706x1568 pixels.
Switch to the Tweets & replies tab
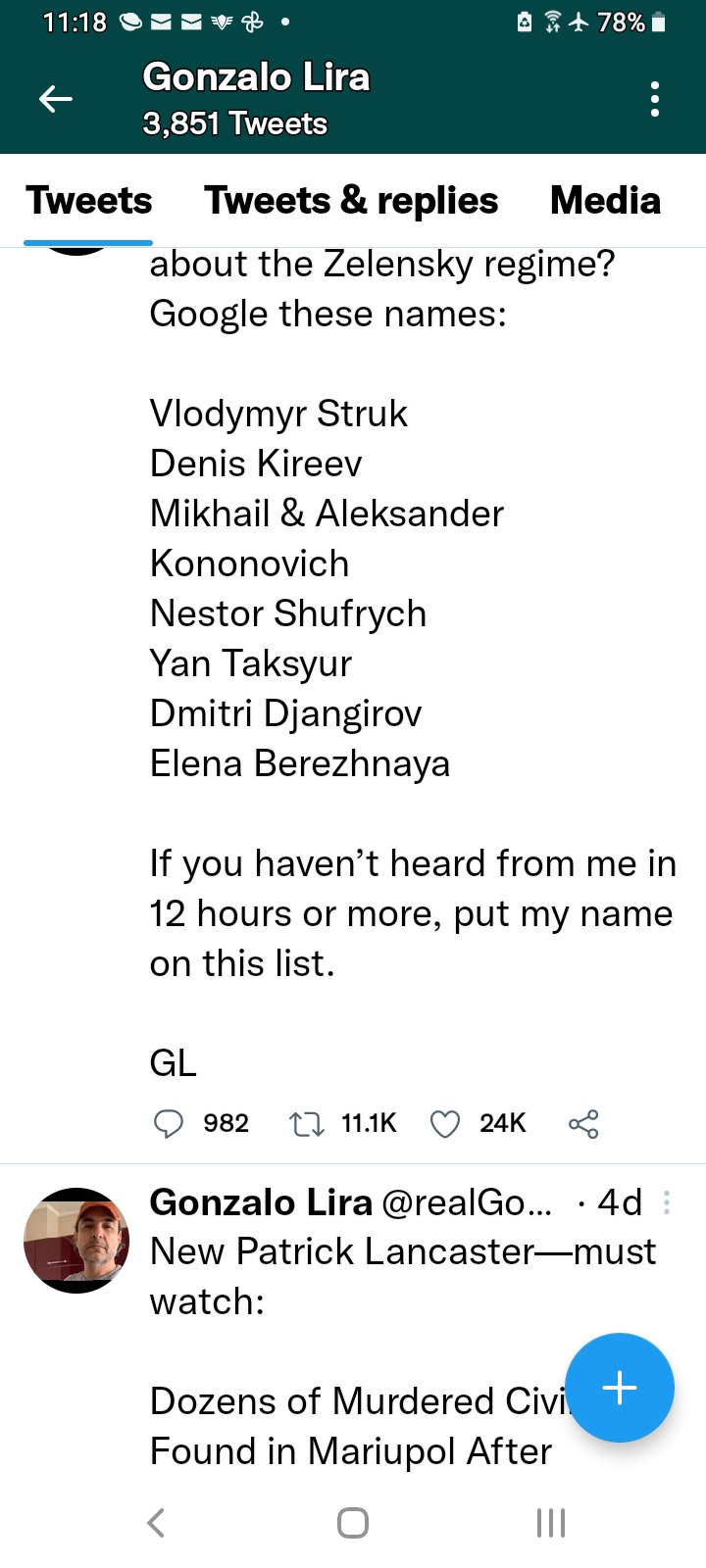click(x=351, y=201)
